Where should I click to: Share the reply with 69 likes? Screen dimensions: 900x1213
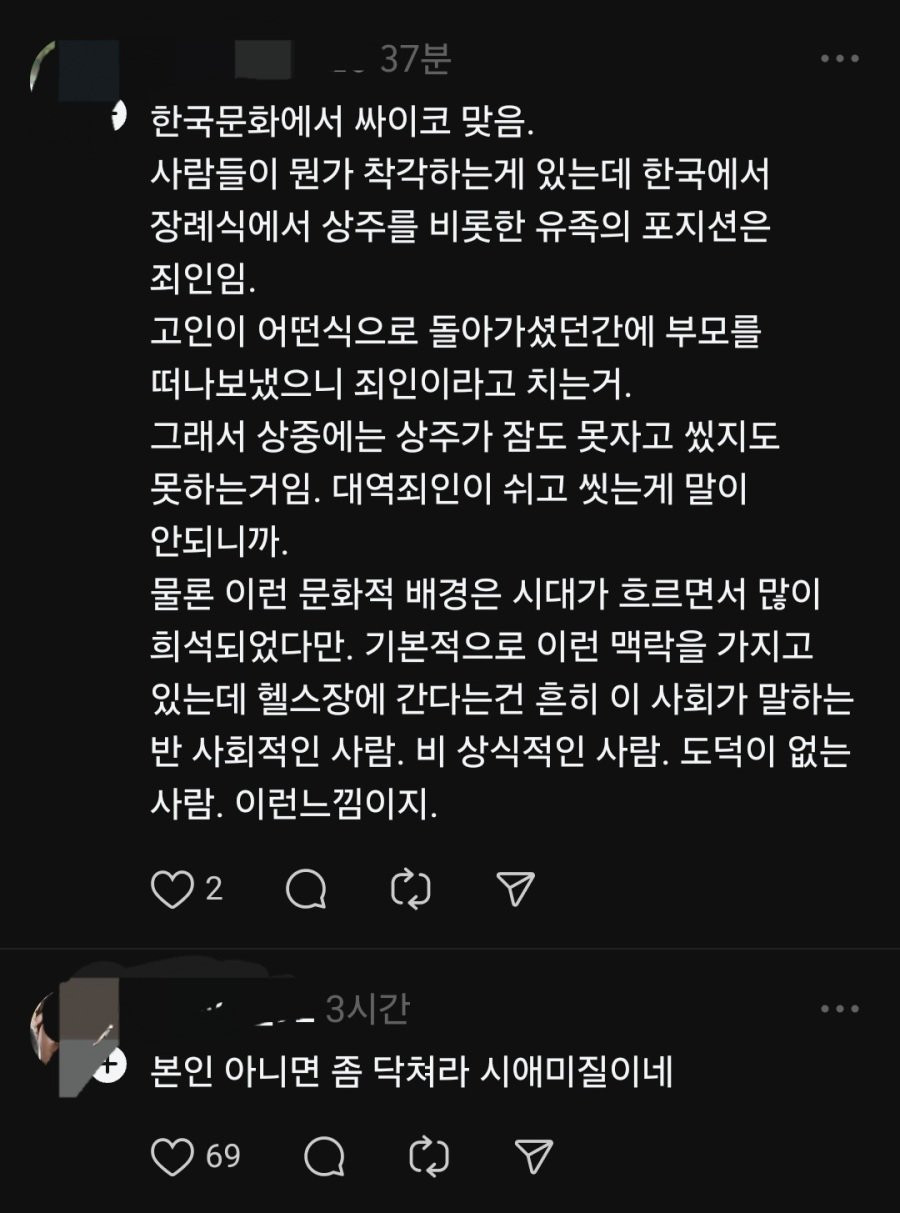click(x=534, y=1157)
